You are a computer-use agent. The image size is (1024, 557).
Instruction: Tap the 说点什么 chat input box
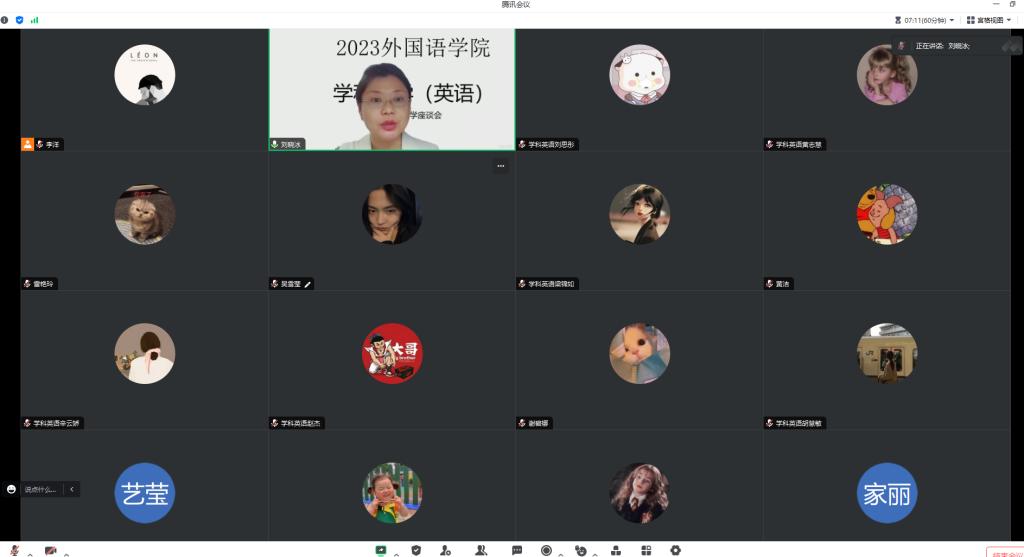pos(40,489)
